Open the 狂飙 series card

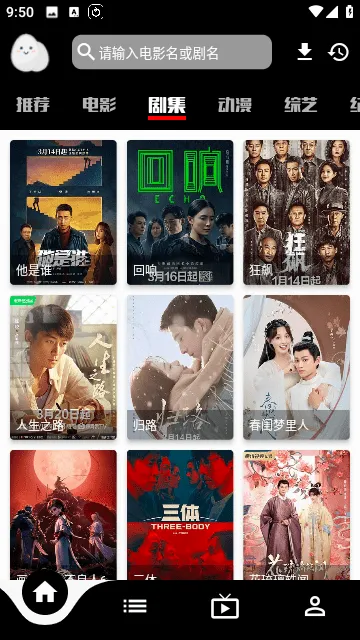[296, 212]
